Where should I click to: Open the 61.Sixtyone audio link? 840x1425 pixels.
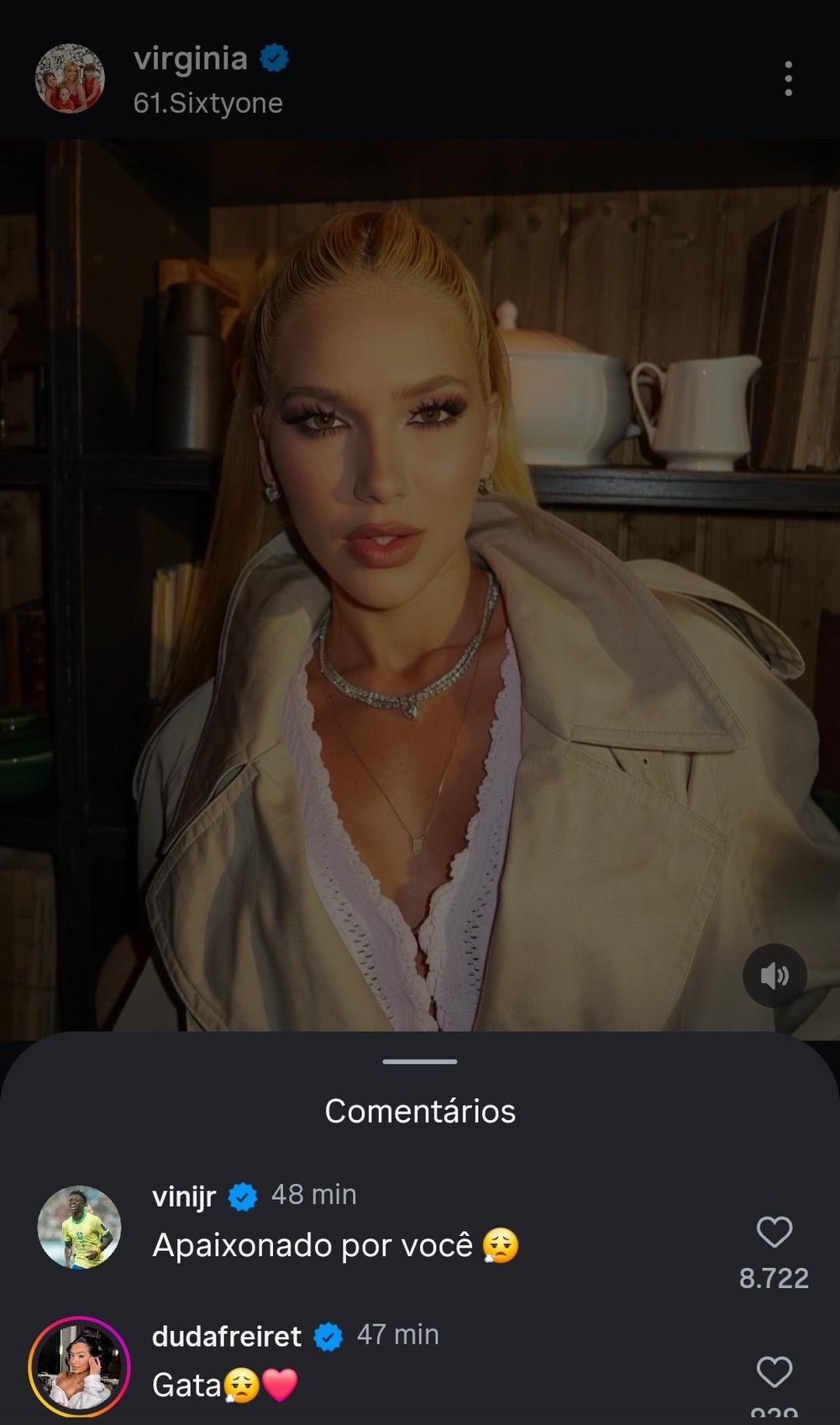point(208,103)
